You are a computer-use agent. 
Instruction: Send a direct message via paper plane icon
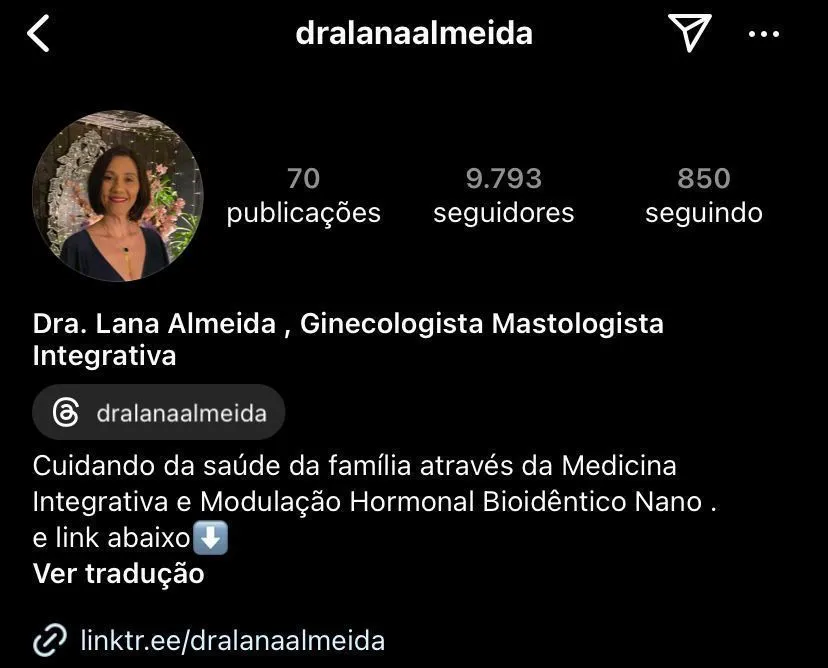click(x=689, y=34)
